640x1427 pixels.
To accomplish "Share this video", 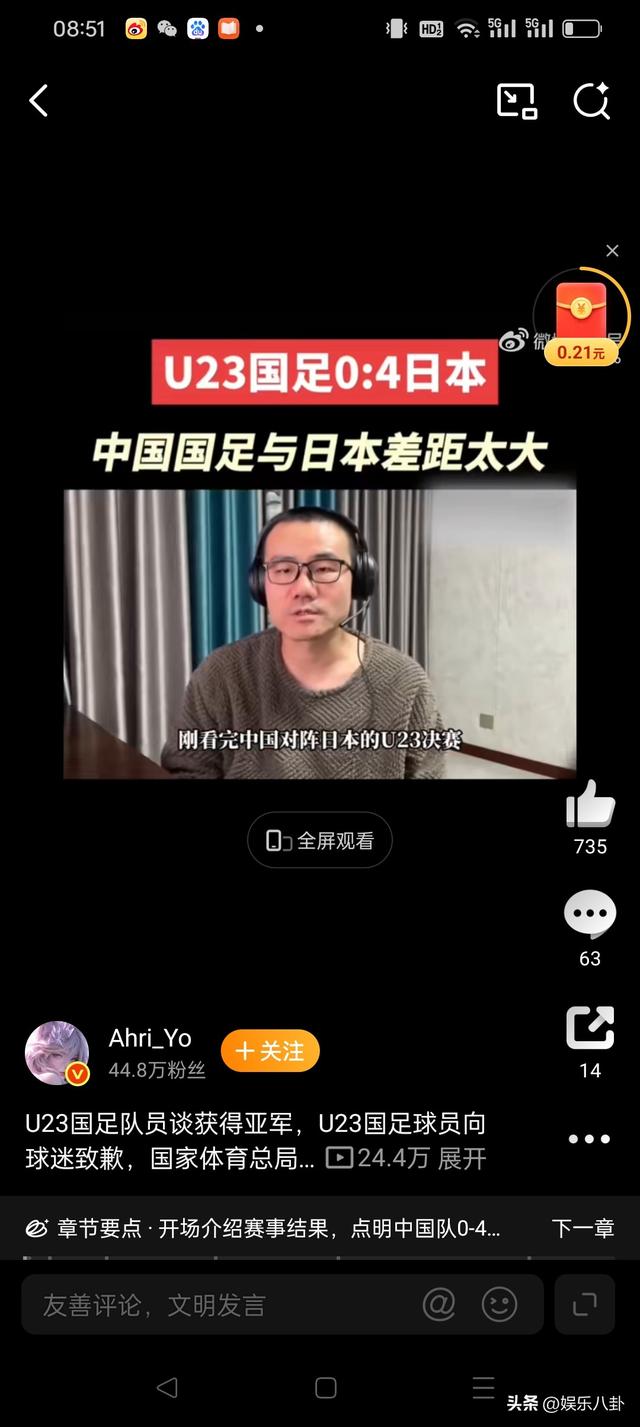I will 590,1028.
